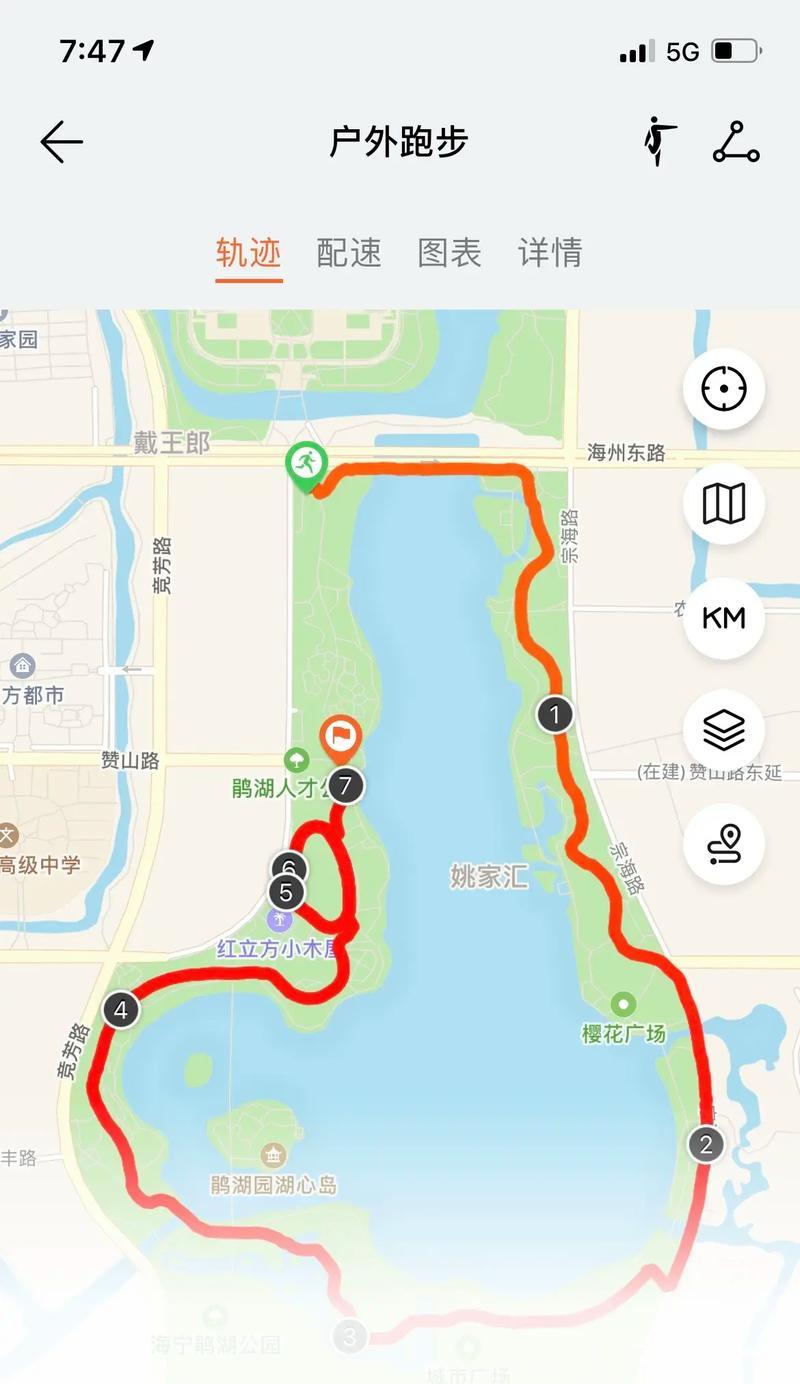Tap the route playback pin button
The width and height of the screenshot is (800, 1384).
click(724, 845)
